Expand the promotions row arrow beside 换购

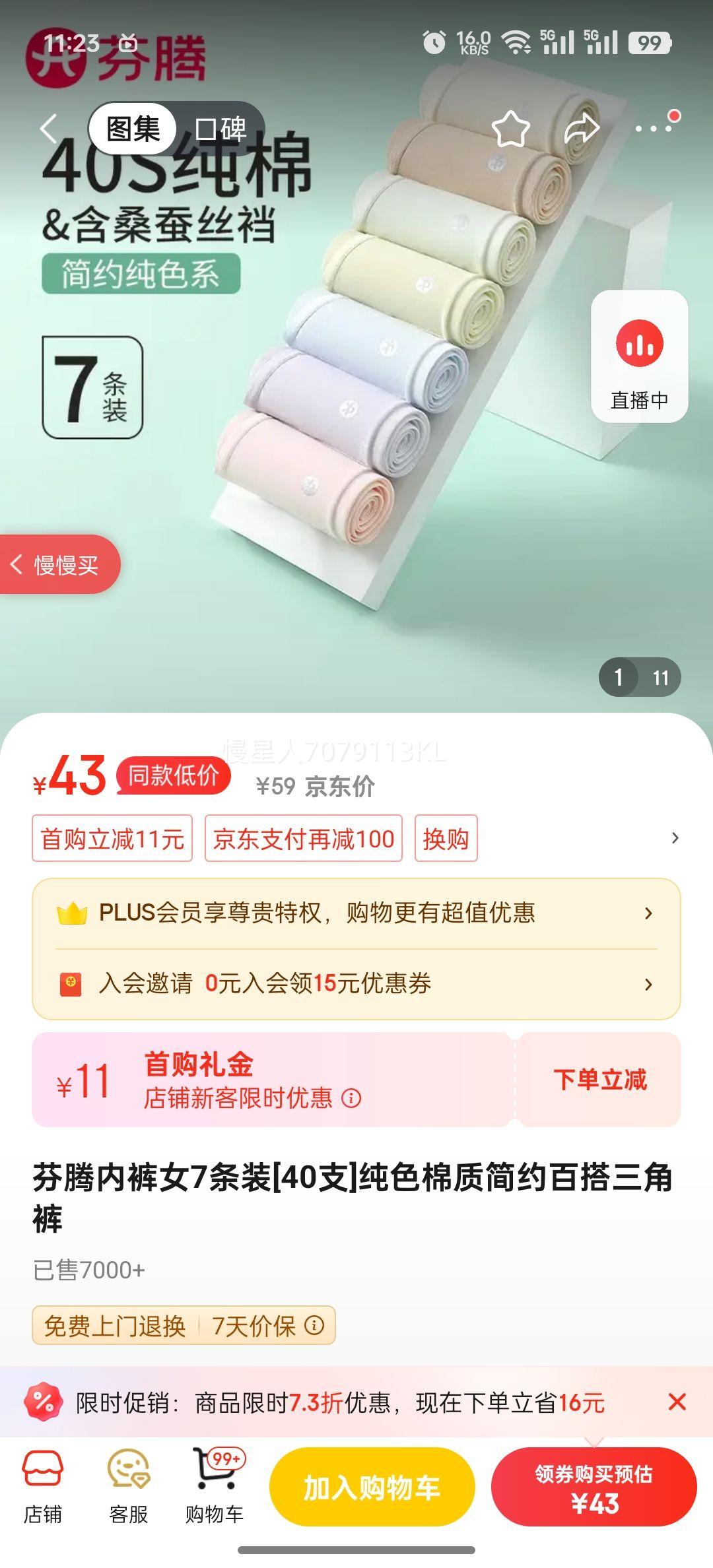click(674, 838)
